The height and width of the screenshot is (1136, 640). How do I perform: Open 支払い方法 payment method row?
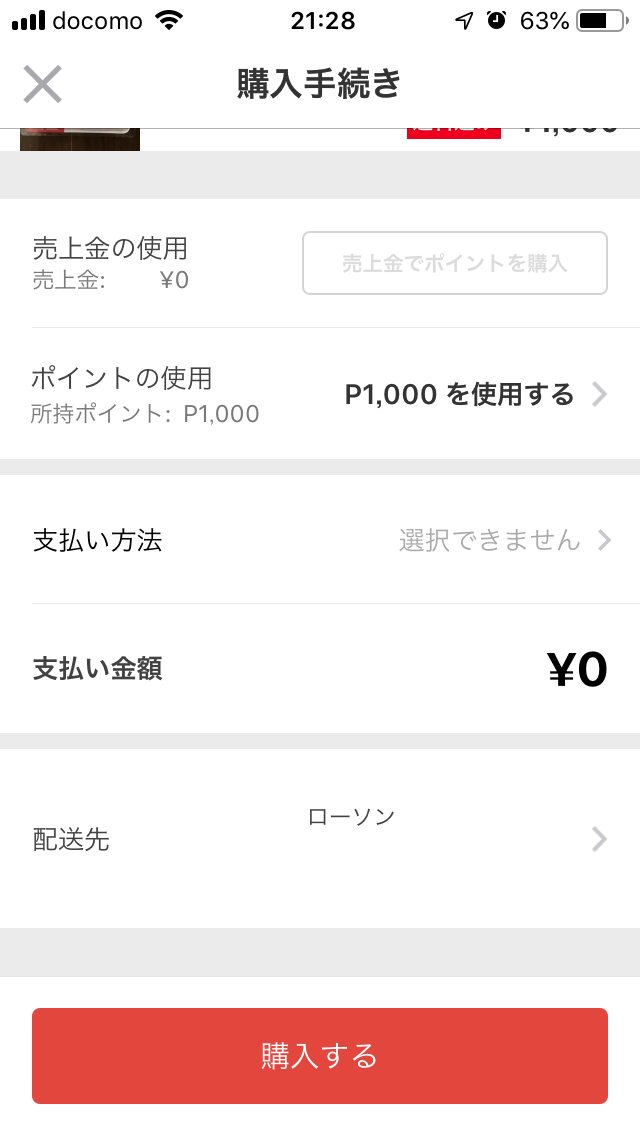pyautogui.click(x=320, y=541)
